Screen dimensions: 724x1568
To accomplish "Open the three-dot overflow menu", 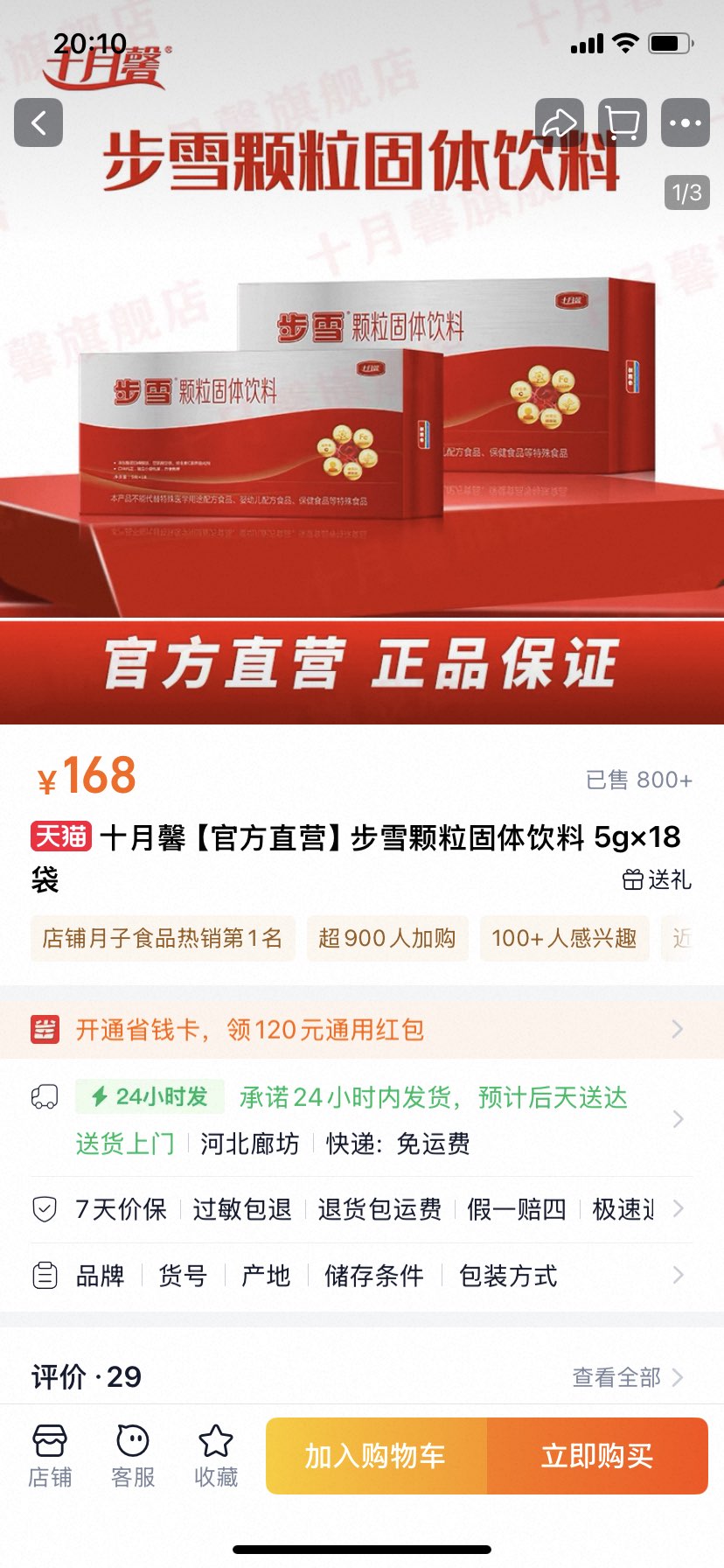I will tap(685, 122).
